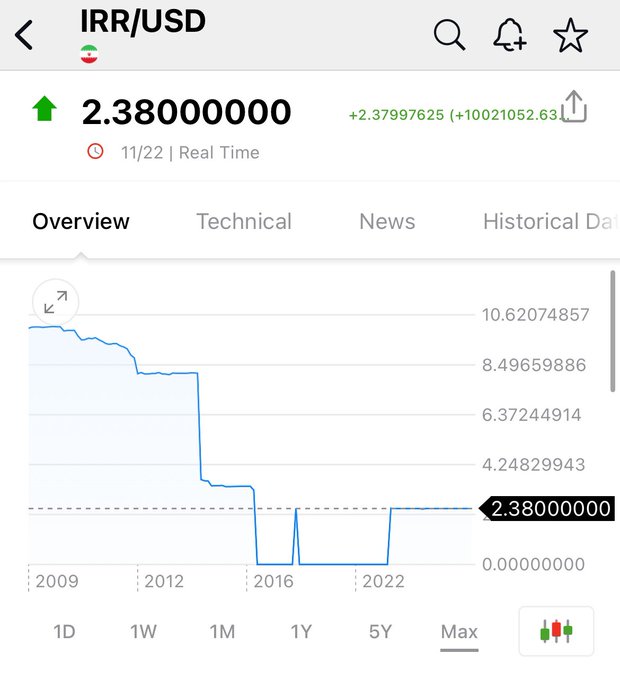Select the Max chart range
The width and height of the screenshot is (620, 680).
(459, 631)
